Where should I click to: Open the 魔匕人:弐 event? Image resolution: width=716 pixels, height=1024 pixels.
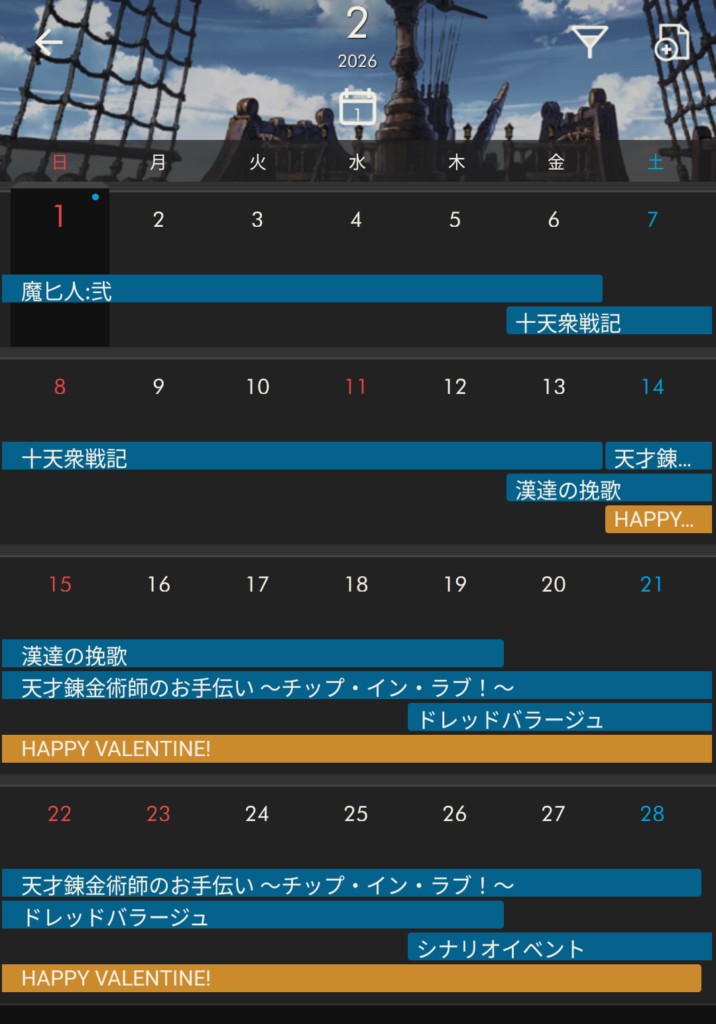(x=300, y=290)
